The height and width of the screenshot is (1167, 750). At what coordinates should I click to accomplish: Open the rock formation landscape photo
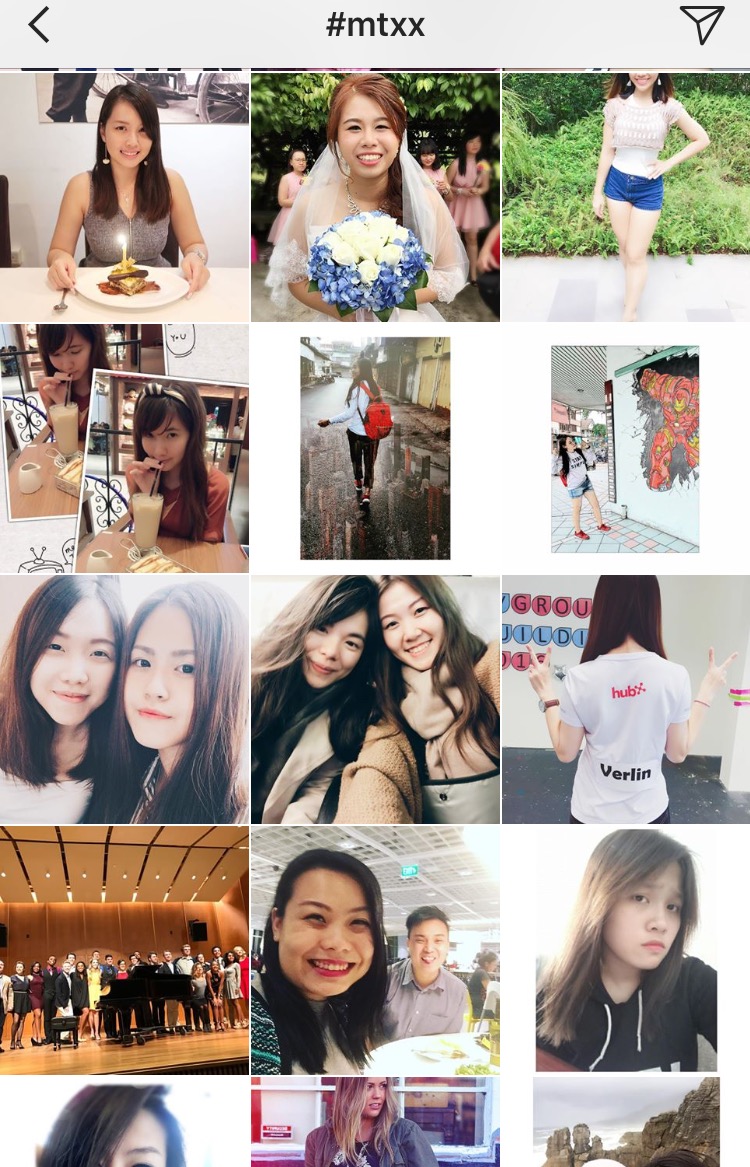626,1123
